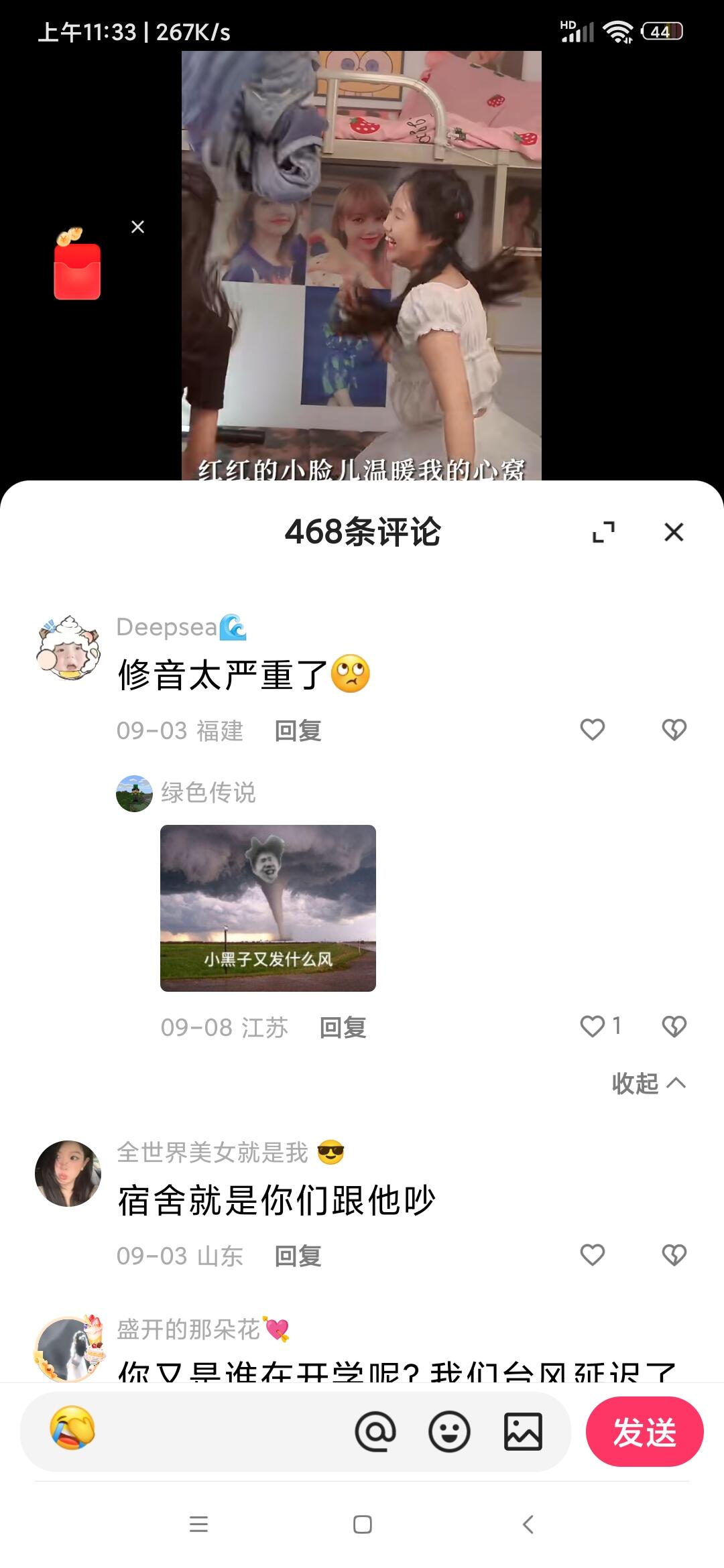This screenshot has width=724, height=1568.
Task: Dismiss the red envelope popup
Action: 137,227
